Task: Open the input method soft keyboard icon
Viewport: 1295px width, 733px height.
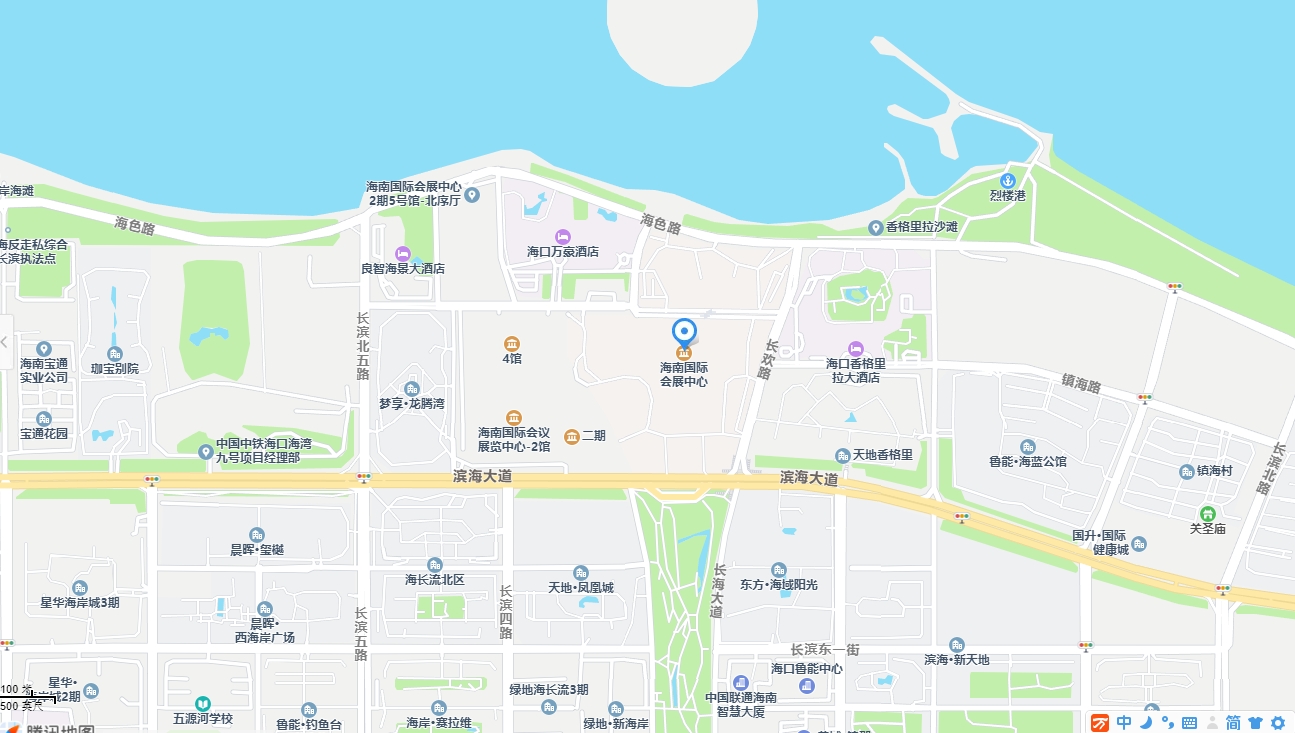Action: (1189, 722)
